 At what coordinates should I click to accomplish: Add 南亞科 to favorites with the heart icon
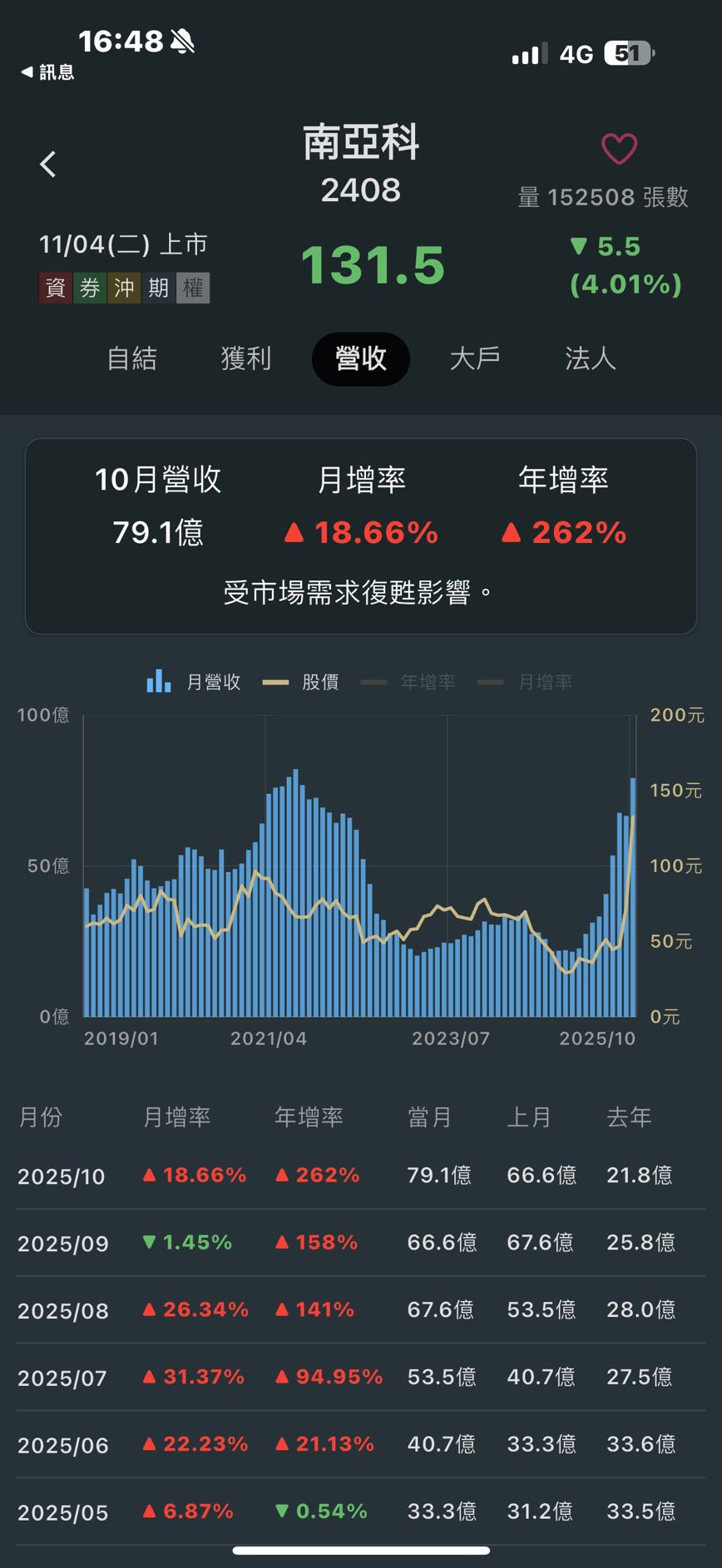pos(619,149)
